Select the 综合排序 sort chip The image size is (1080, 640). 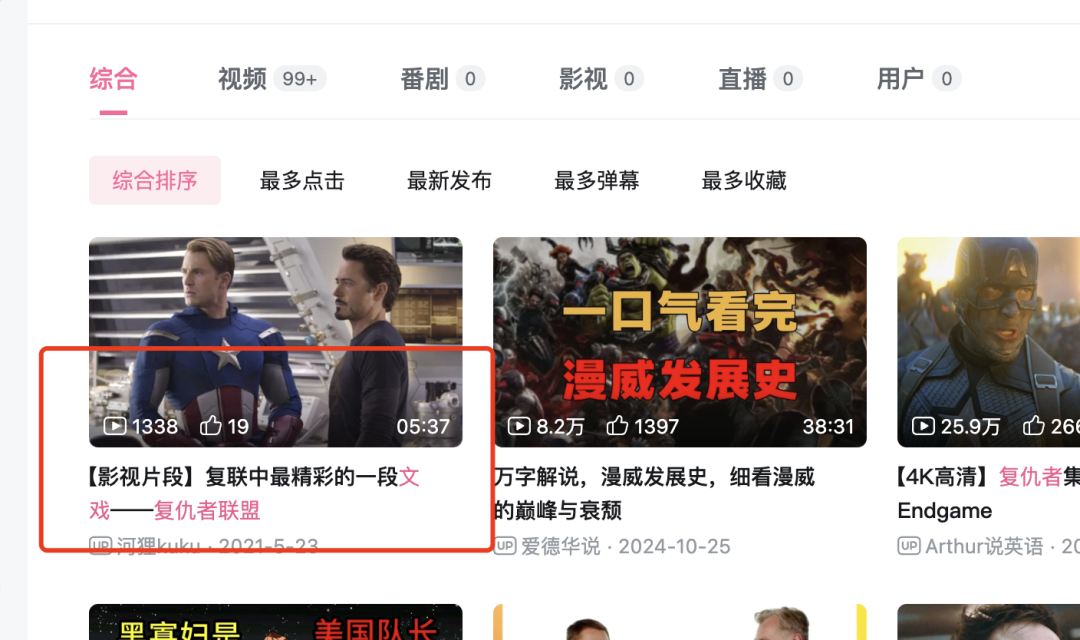155,181
